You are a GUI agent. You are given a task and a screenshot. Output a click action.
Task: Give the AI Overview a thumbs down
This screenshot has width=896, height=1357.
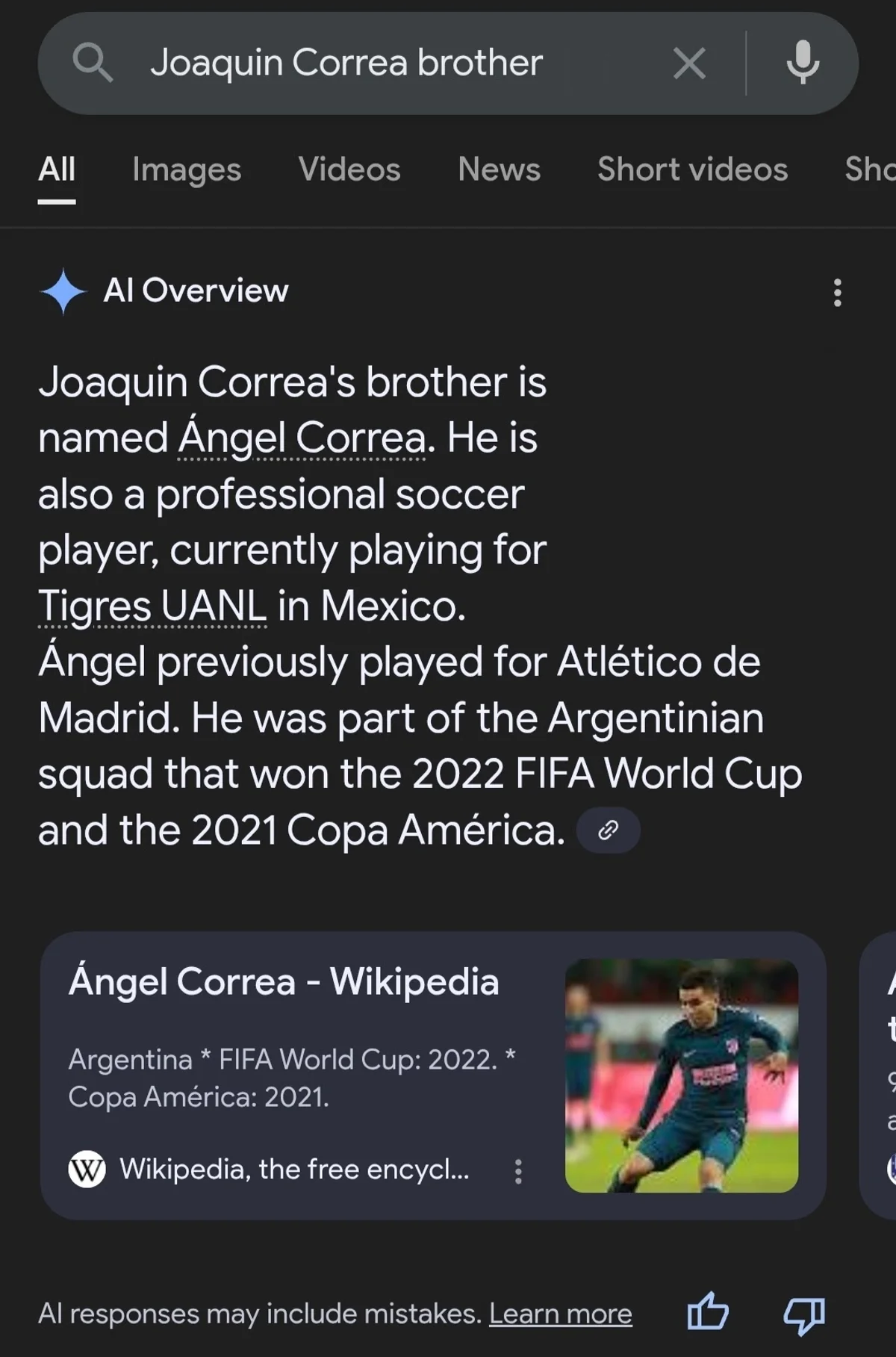point(803,1314)
